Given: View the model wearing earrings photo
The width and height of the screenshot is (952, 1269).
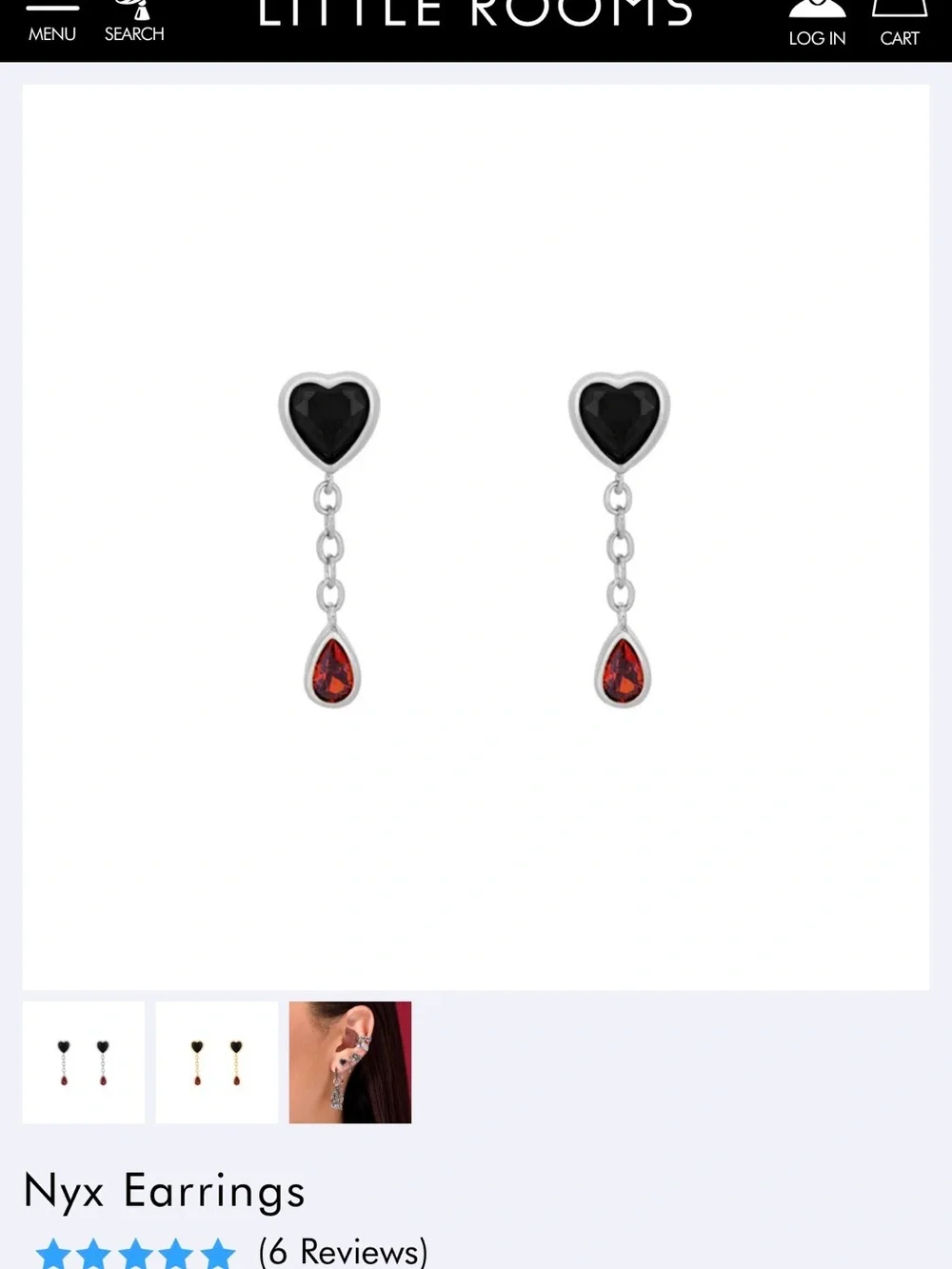Looking at the screenshot, I should tap(350, 1062).
